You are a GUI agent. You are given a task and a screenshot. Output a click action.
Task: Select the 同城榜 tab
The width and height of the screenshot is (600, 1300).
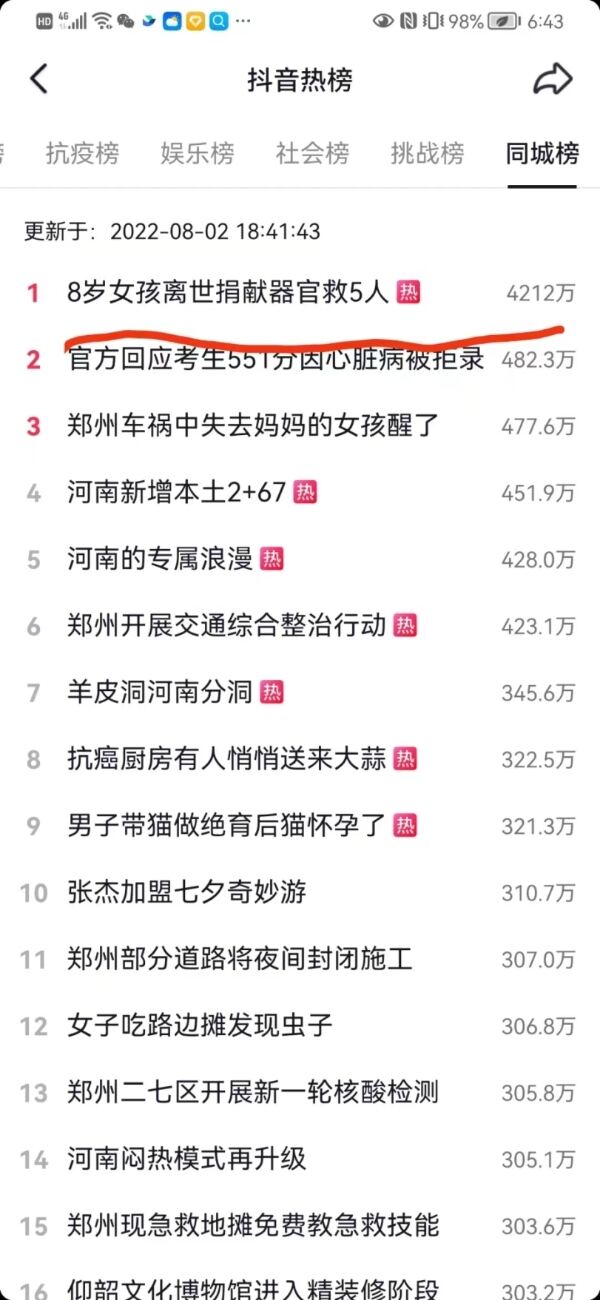(x=542, y=154)
